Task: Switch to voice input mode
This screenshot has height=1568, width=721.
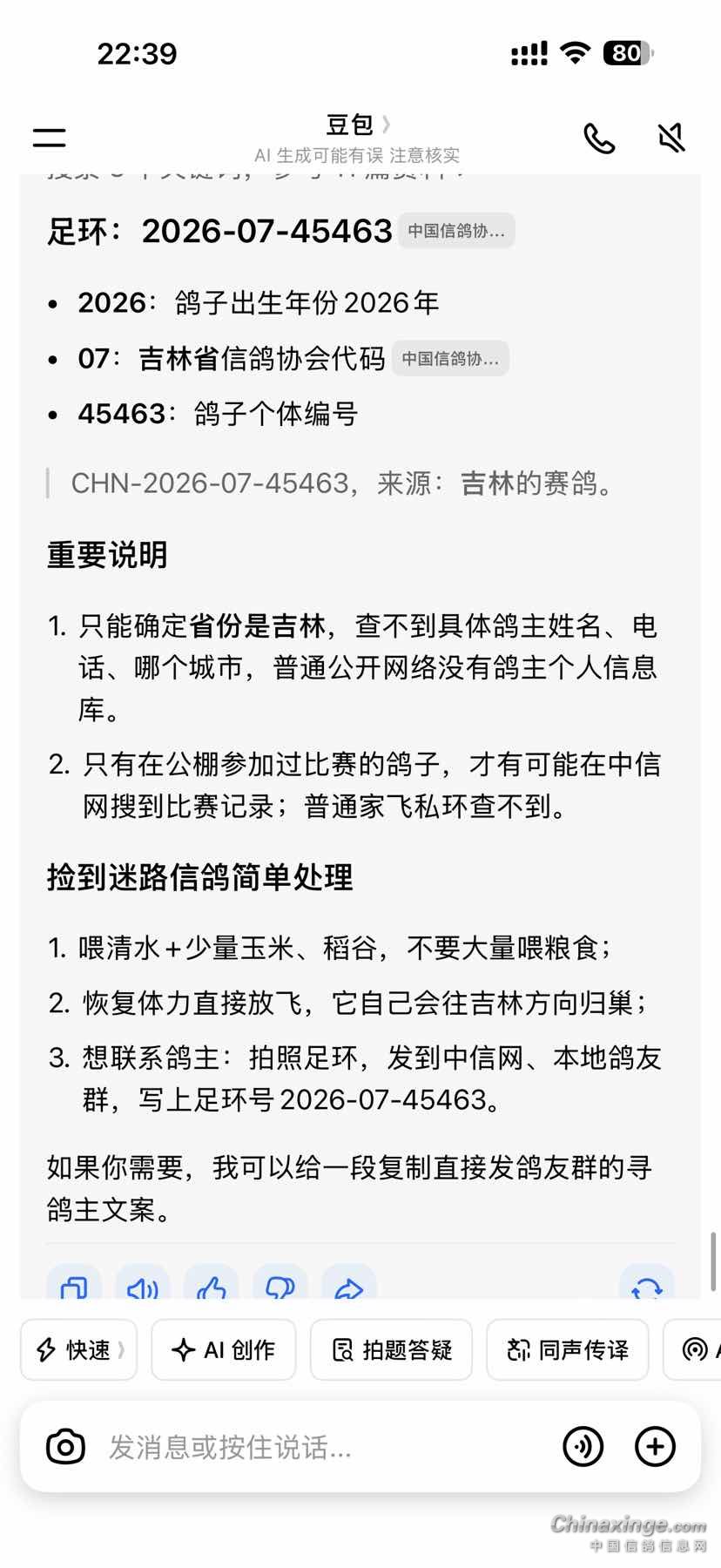Action: [x=583, y=1447]
